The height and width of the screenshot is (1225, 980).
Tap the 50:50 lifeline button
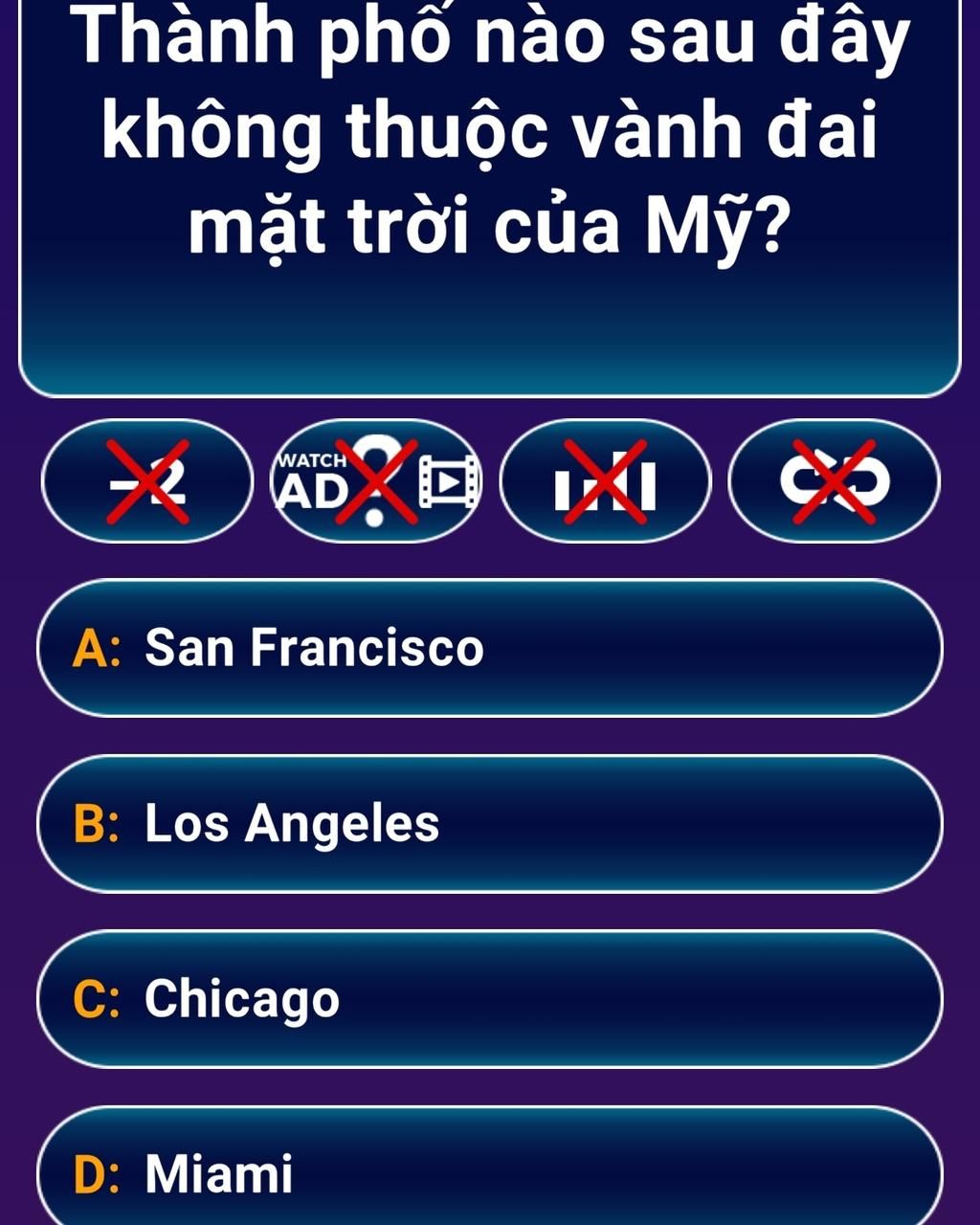[x=146, y=482]
